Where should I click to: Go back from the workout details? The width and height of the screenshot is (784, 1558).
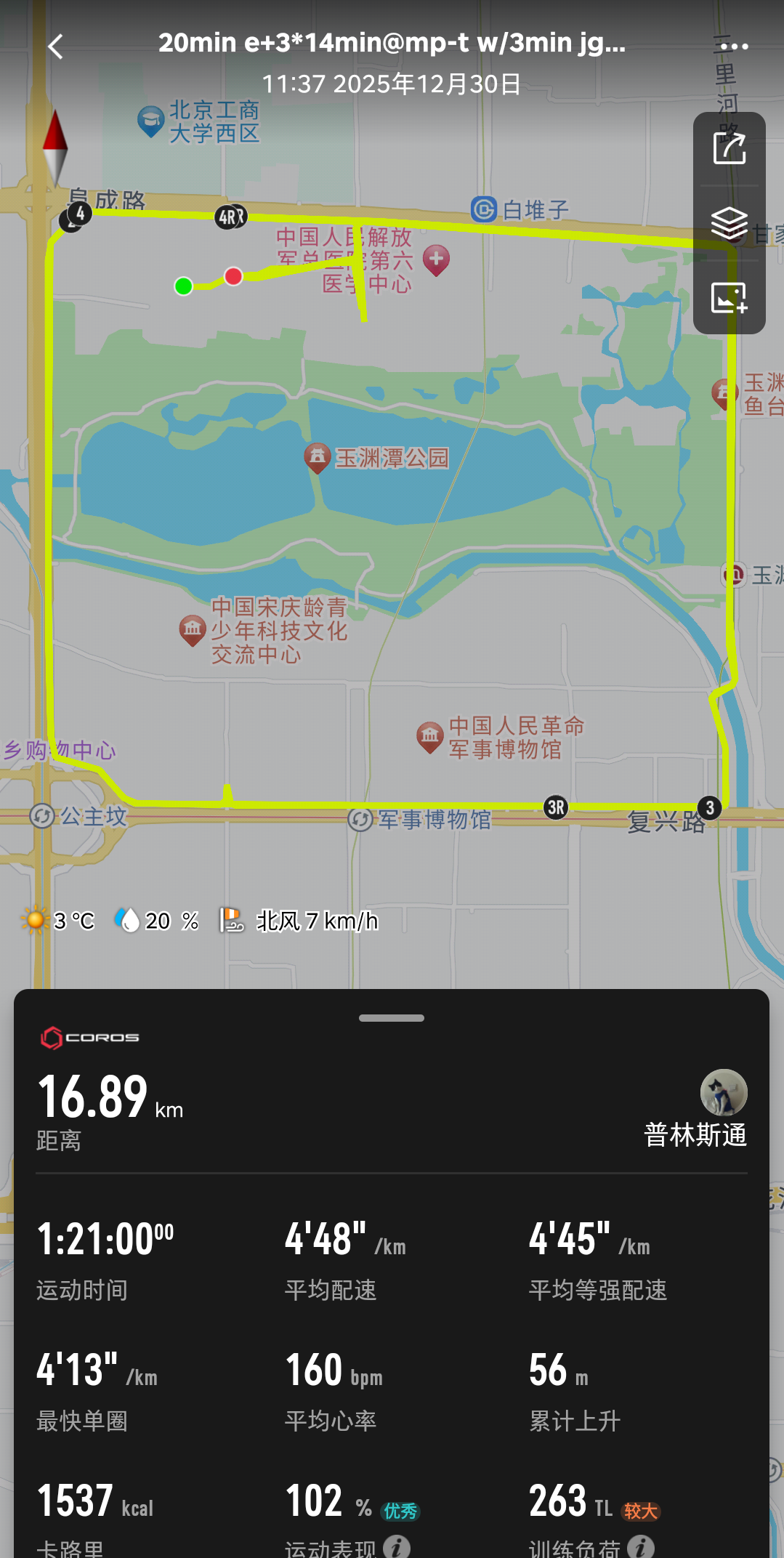pos(55,47)
